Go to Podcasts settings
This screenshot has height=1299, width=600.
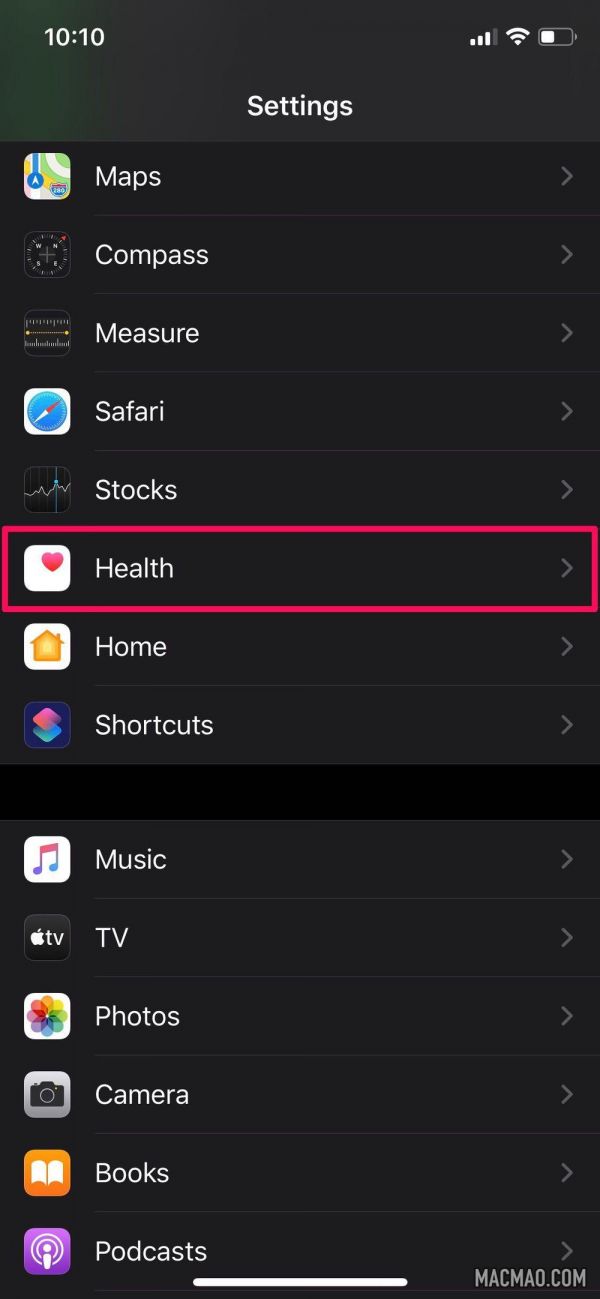coord(300,1251)
